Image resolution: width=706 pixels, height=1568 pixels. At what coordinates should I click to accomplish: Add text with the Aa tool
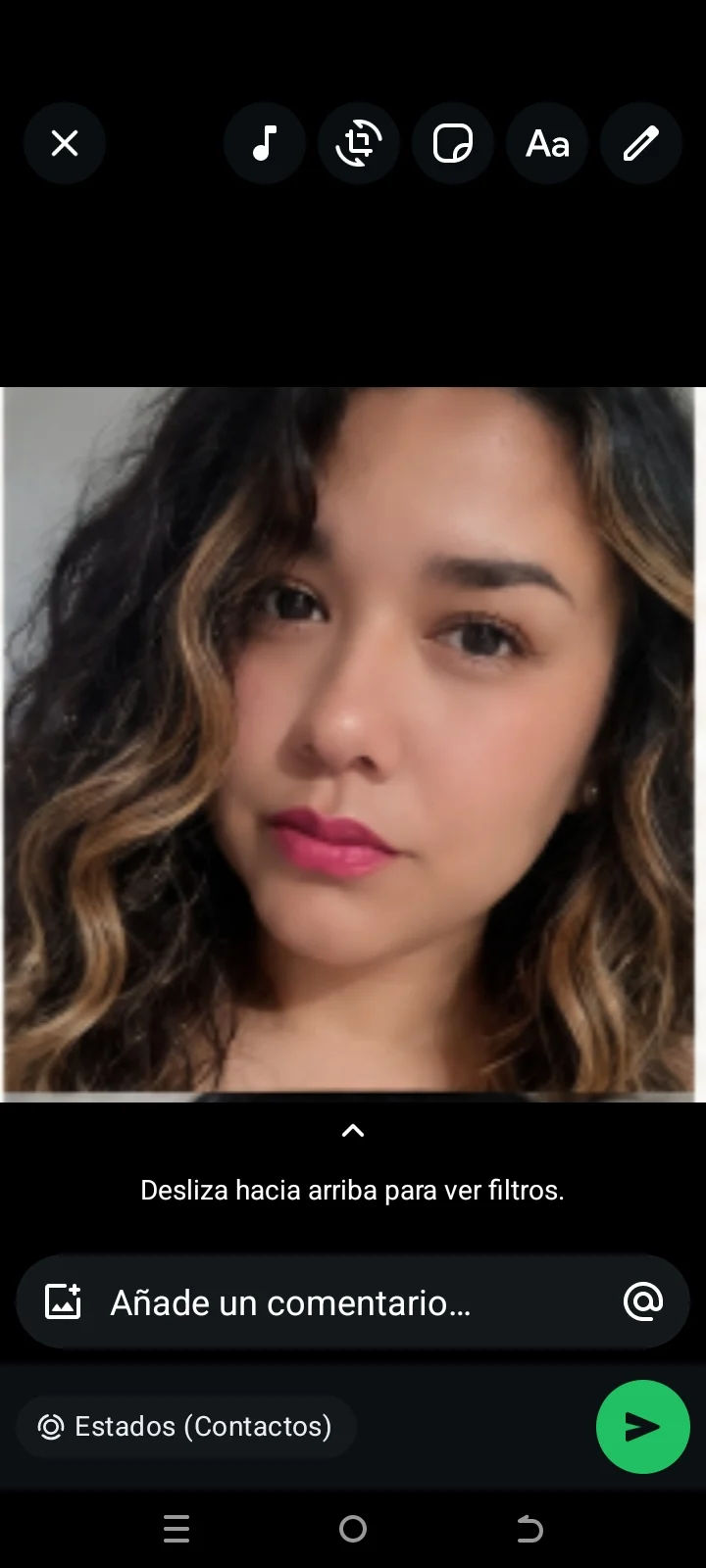coord(547,144)
